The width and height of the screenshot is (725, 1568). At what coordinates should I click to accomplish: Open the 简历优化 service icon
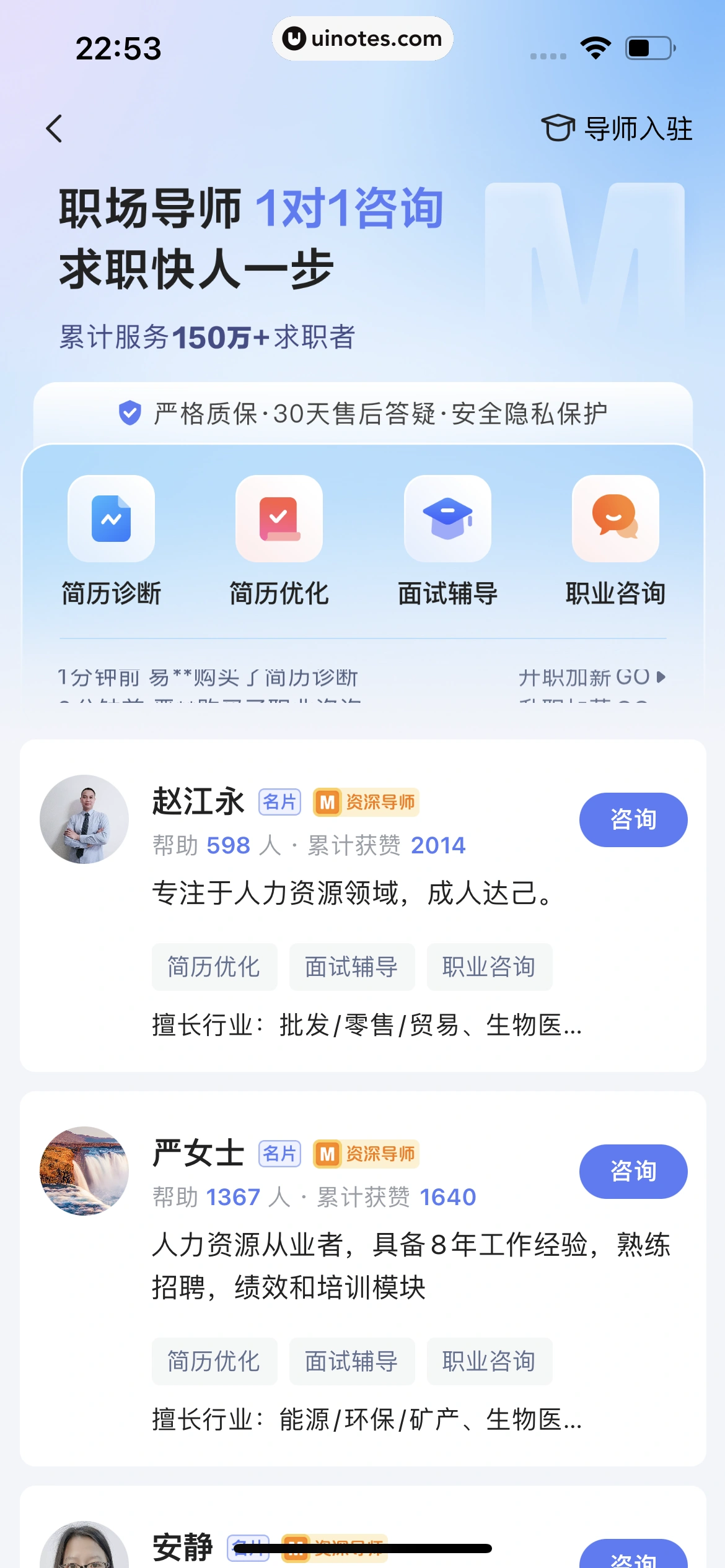click(279, 519)
